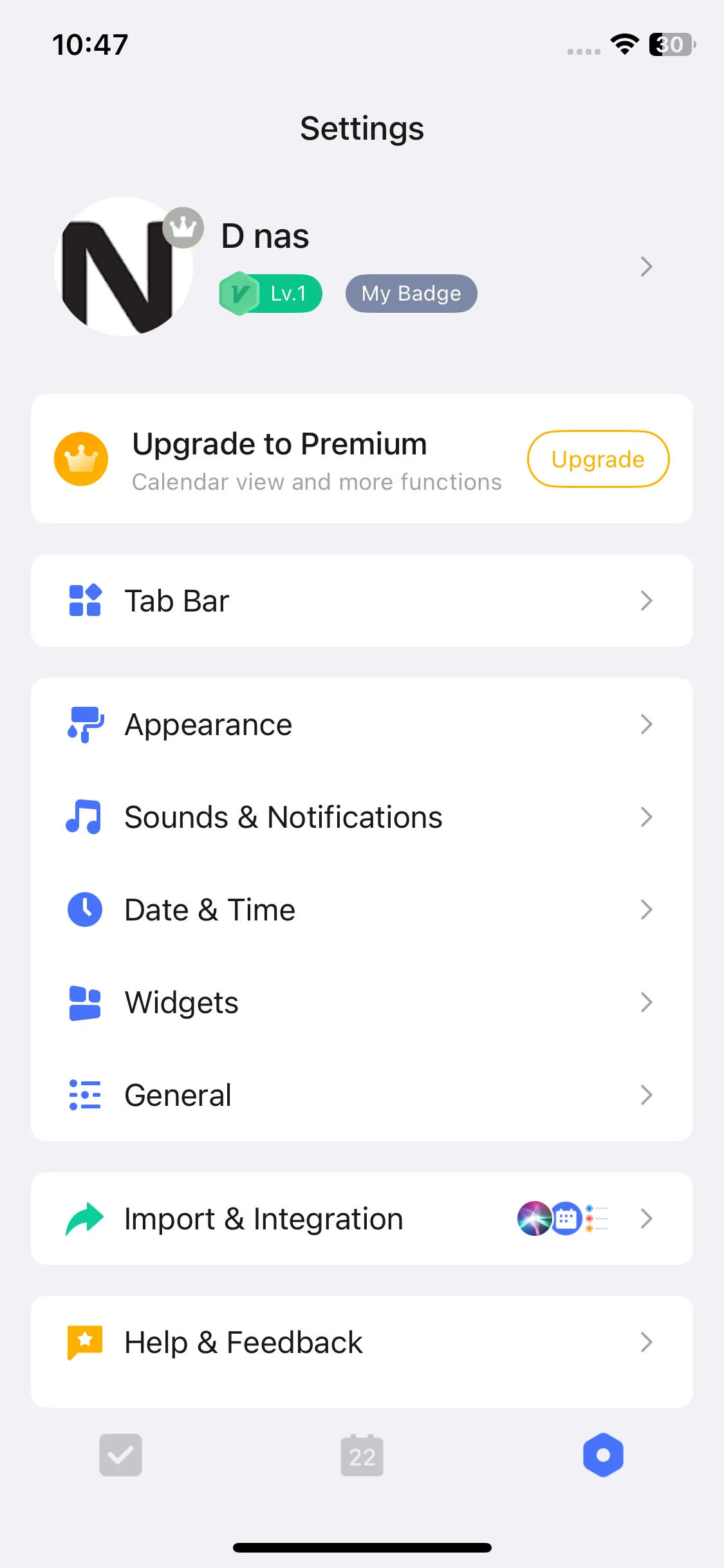Screen dimensions: 724x1568
Task: Open Help & Feedback
Action: point(362,1342)
